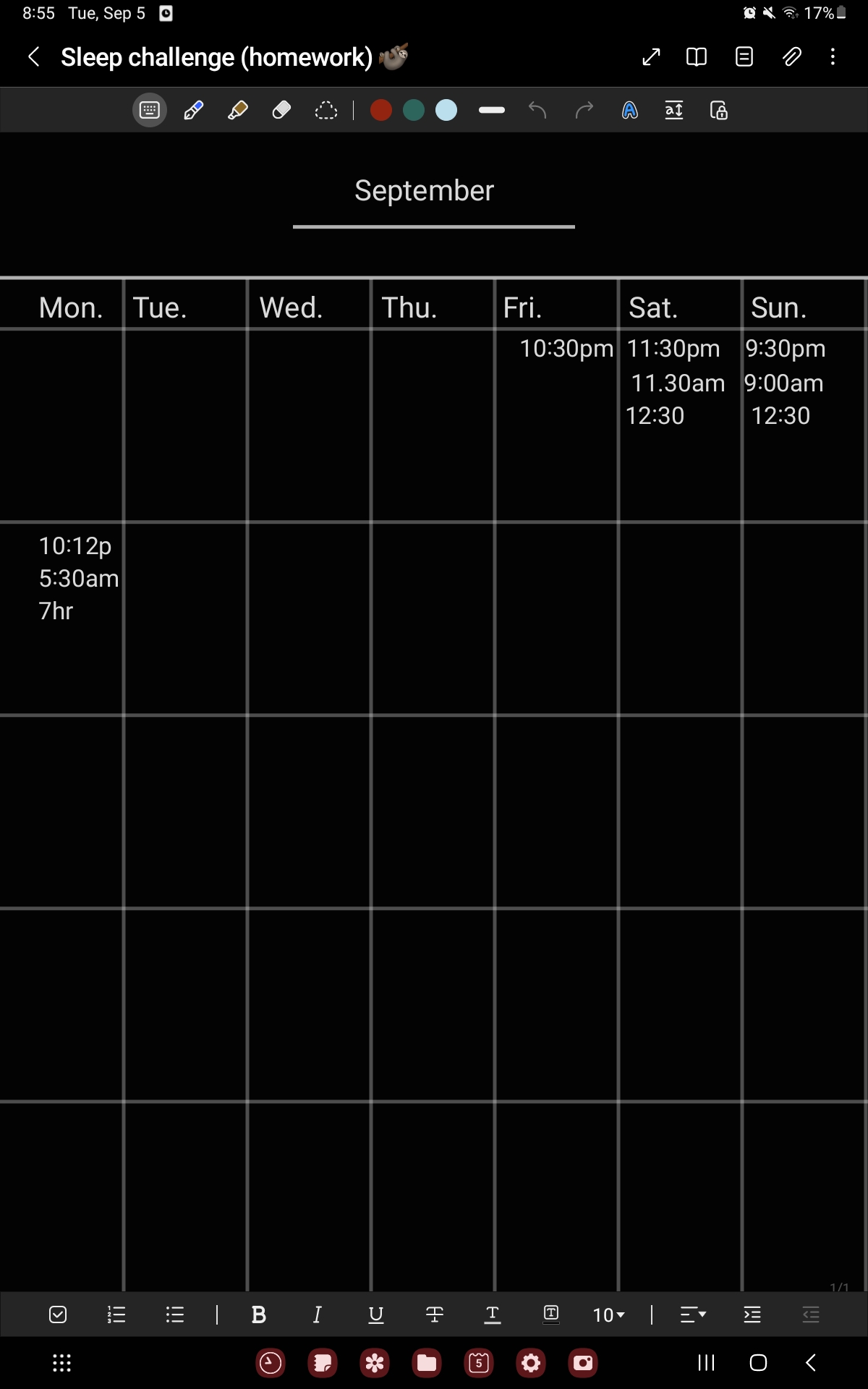Open the page template options
The height and width of the screenshot is (1389, 868).
coord(744,57)
